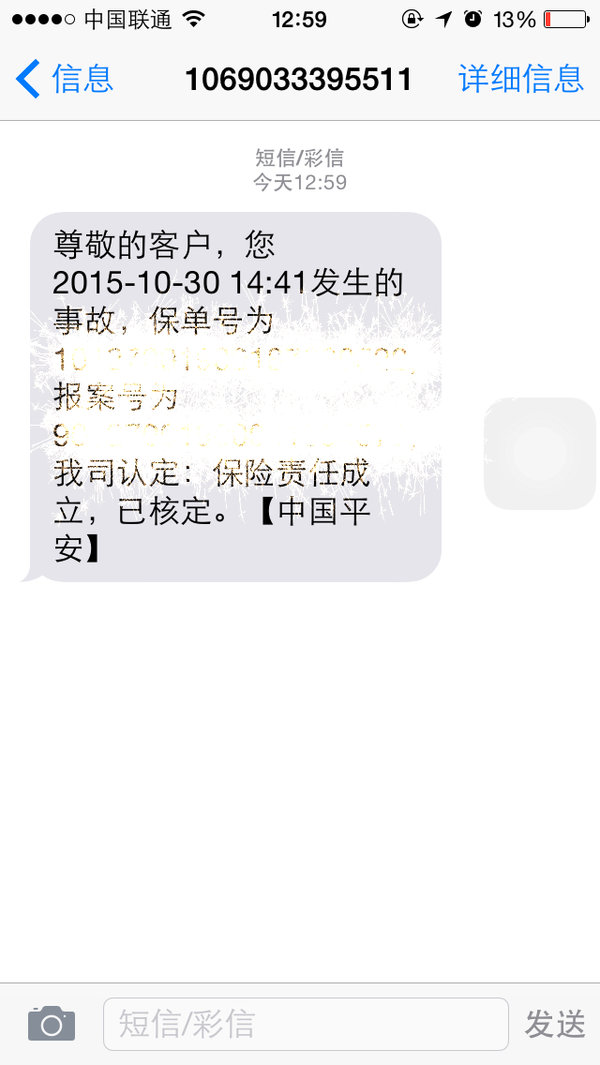The image size is (600, 1065).
Task: Tap the camera icon to attach a photo
Action: tap(52, 1024)
